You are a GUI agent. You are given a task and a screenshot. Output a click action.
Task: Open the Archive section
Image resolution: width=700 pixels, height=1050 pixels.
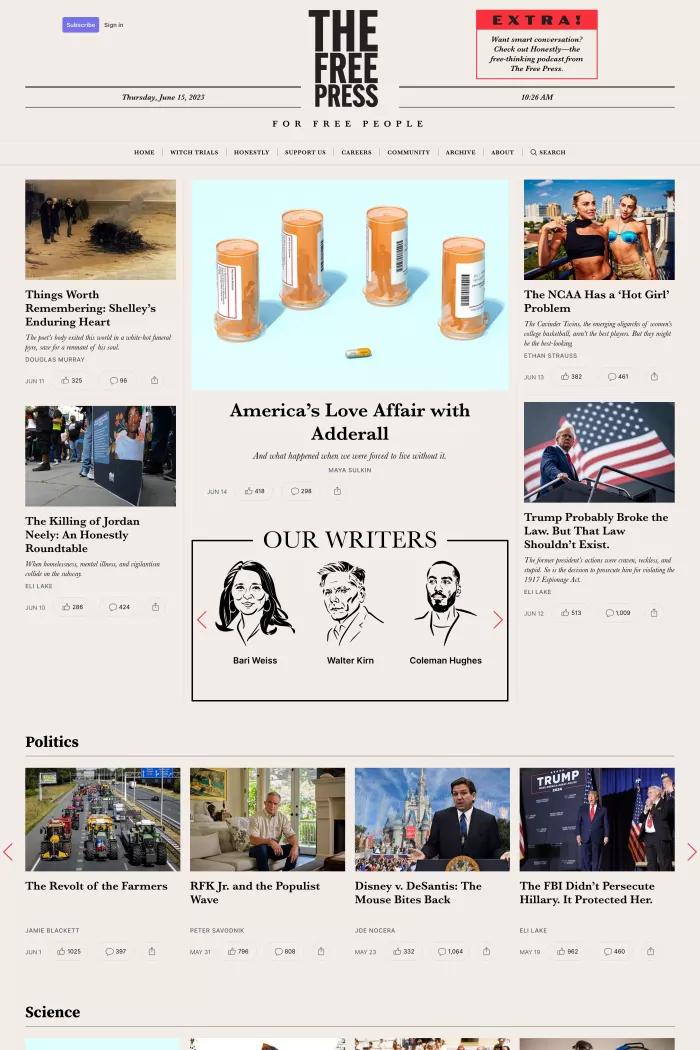pyautogui.click(x=460, y=153)
